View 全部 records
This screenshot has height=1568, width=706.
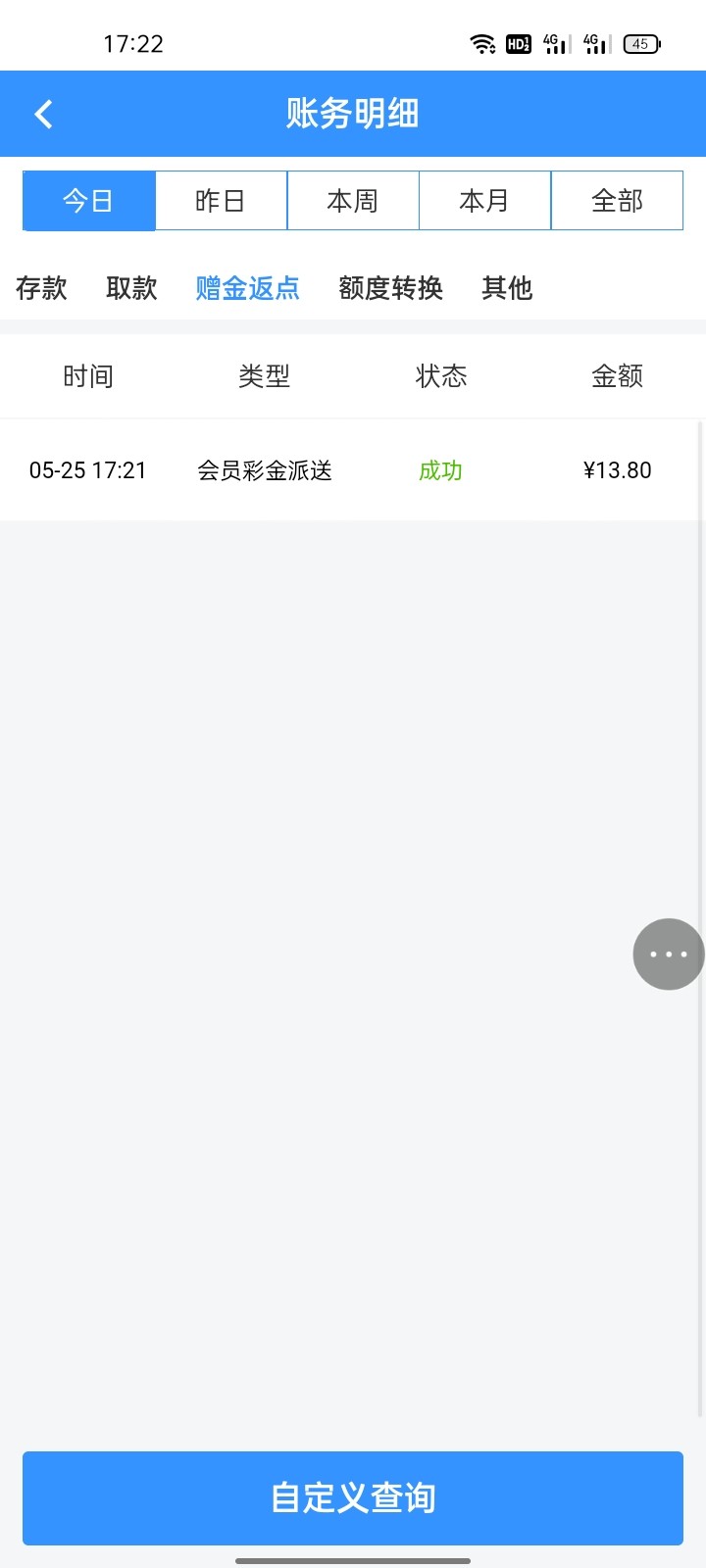[617, 201]
